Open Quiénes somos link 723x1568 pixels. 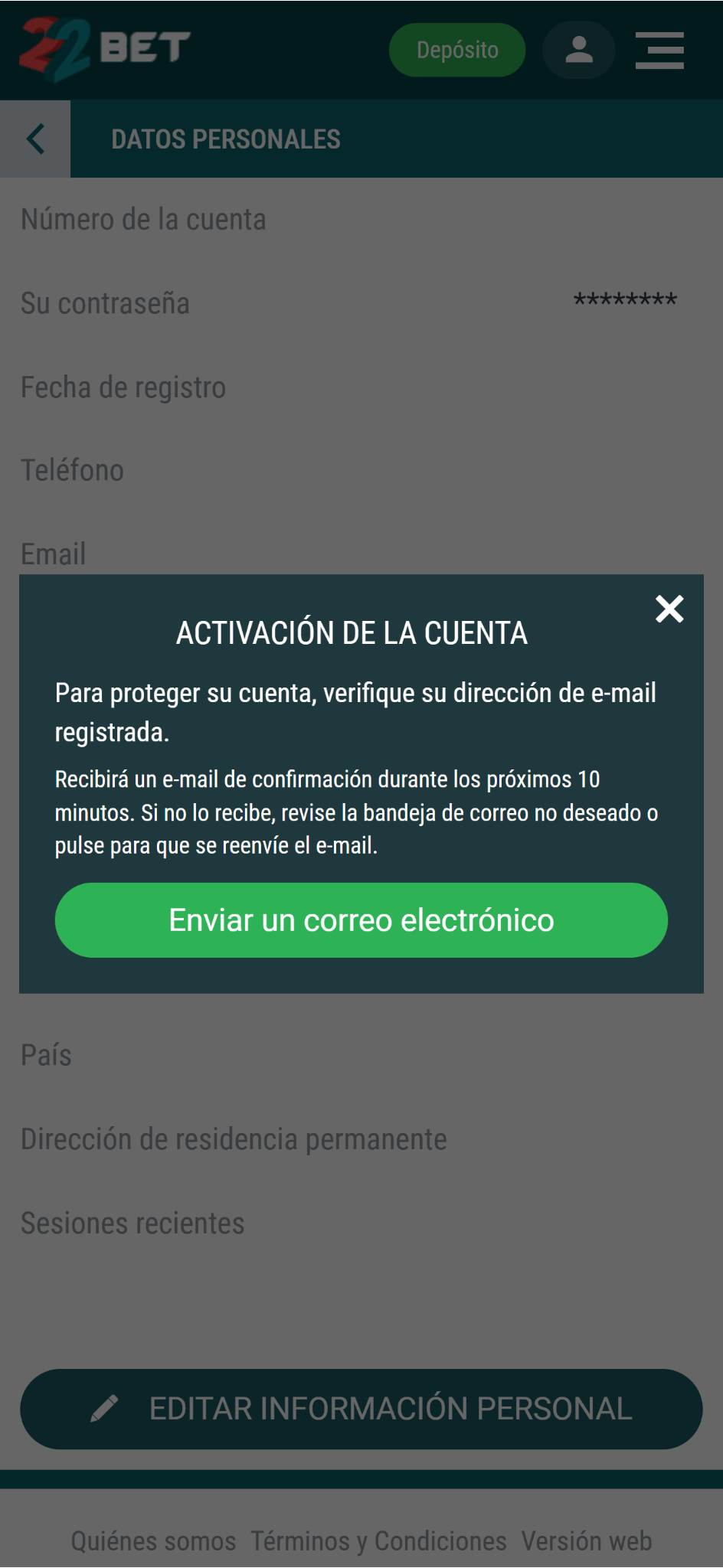click(x=153, y=1540)
